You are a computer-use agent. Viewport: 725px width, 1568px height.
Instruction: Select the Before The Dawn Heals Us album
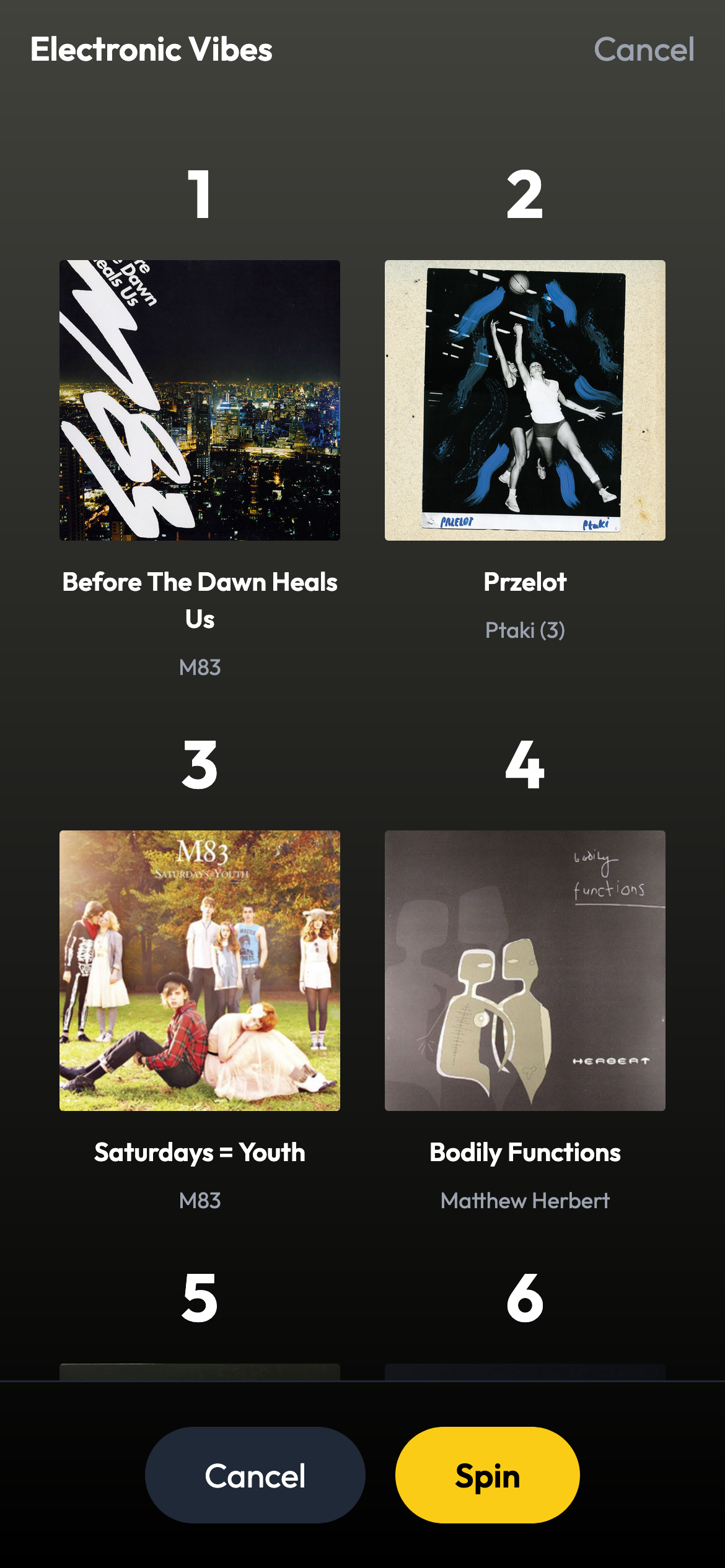[x=200, y=400]
